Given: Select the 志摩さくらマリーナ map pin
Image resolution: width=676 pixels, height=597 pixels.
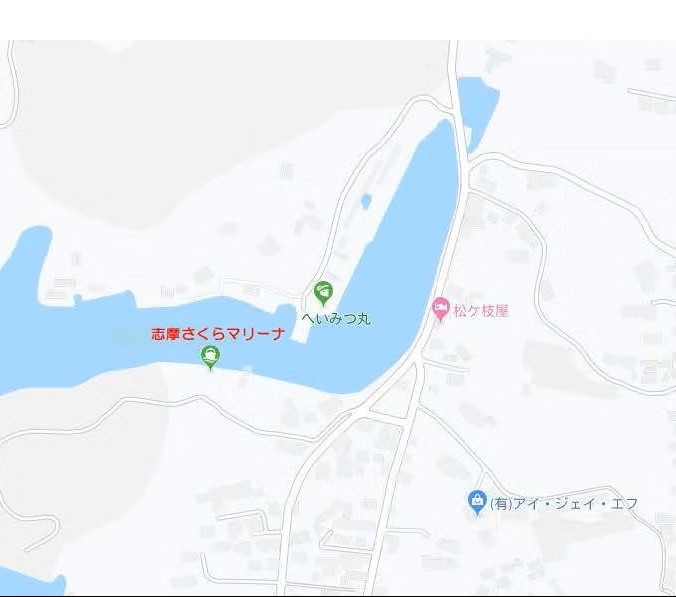Looking at the screenshot, I should [x=210, y=355].
